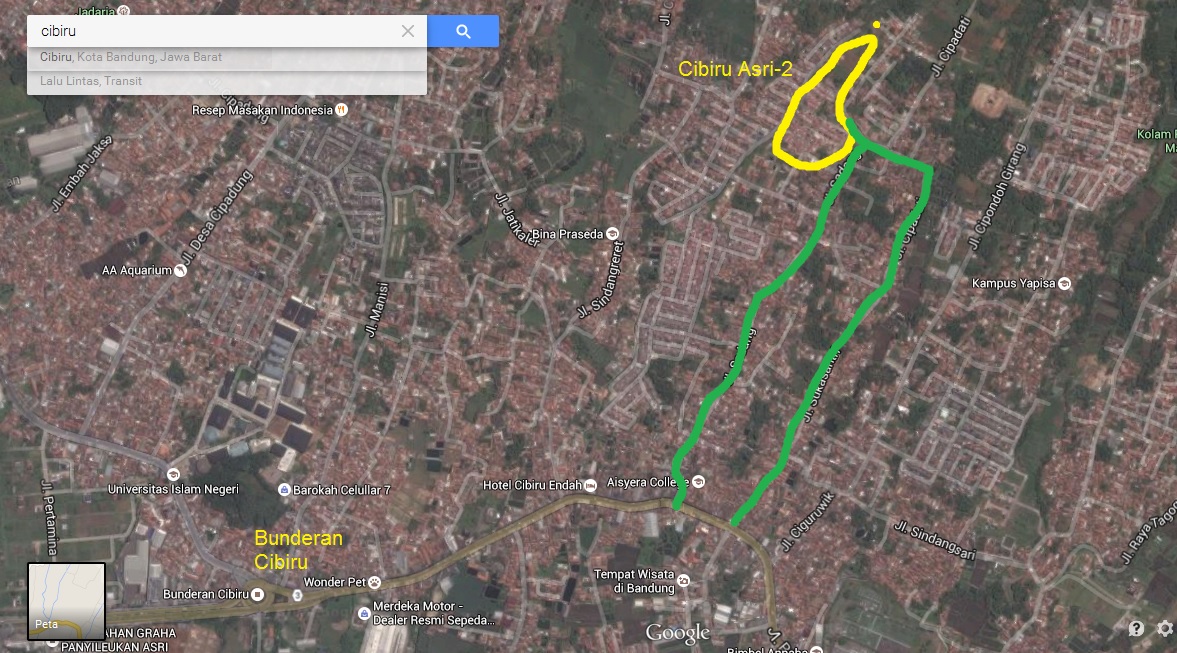Image resolution: width=1177 pixels, height=653 pixels.
Task: Open the Aisyera College marker
Action: (x=698, y=481)
